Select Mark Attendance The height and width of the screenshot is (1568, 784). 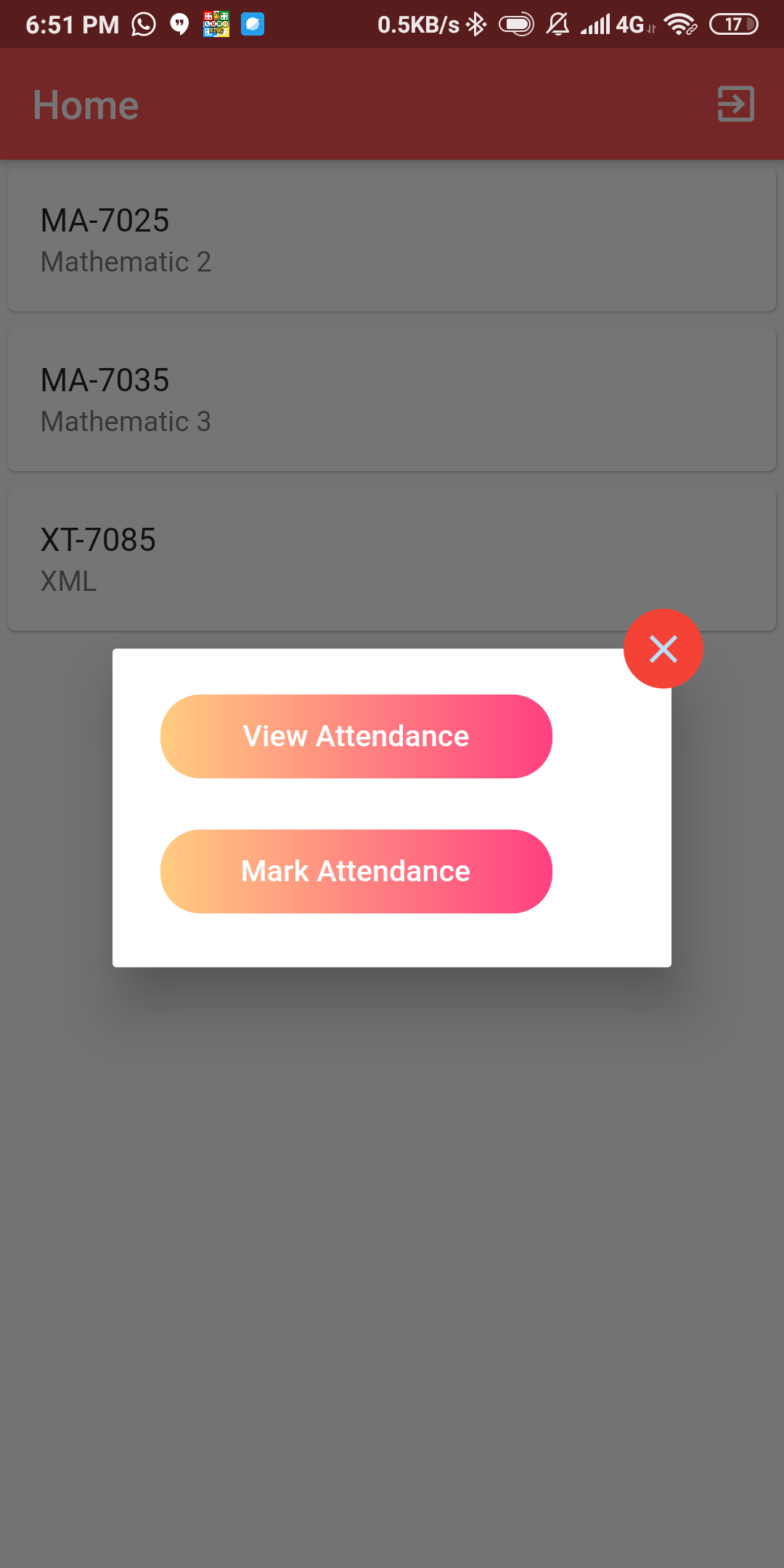click(356, 871)
